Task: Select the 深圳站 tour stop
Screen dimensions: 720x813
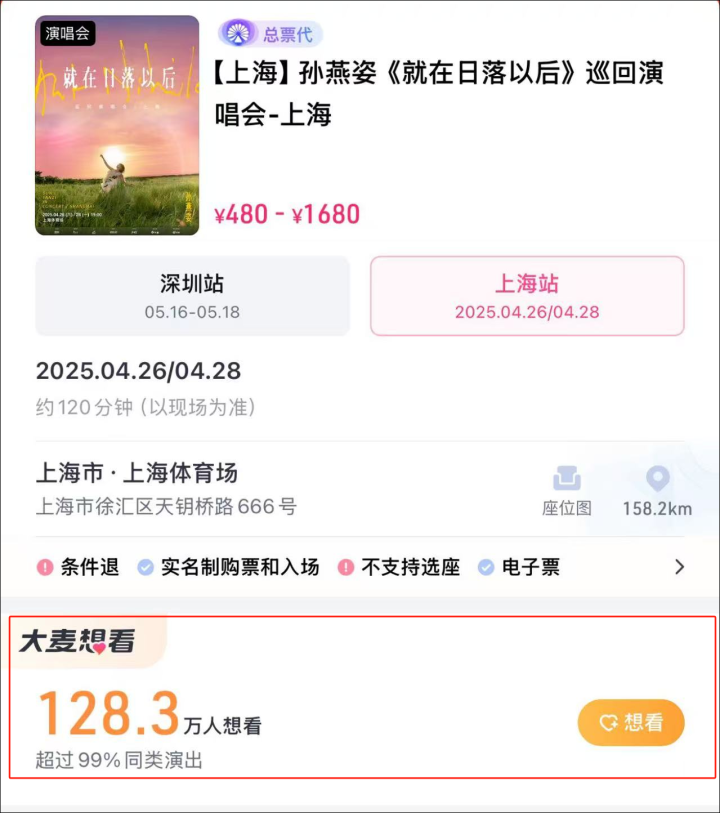Action: 192,296
